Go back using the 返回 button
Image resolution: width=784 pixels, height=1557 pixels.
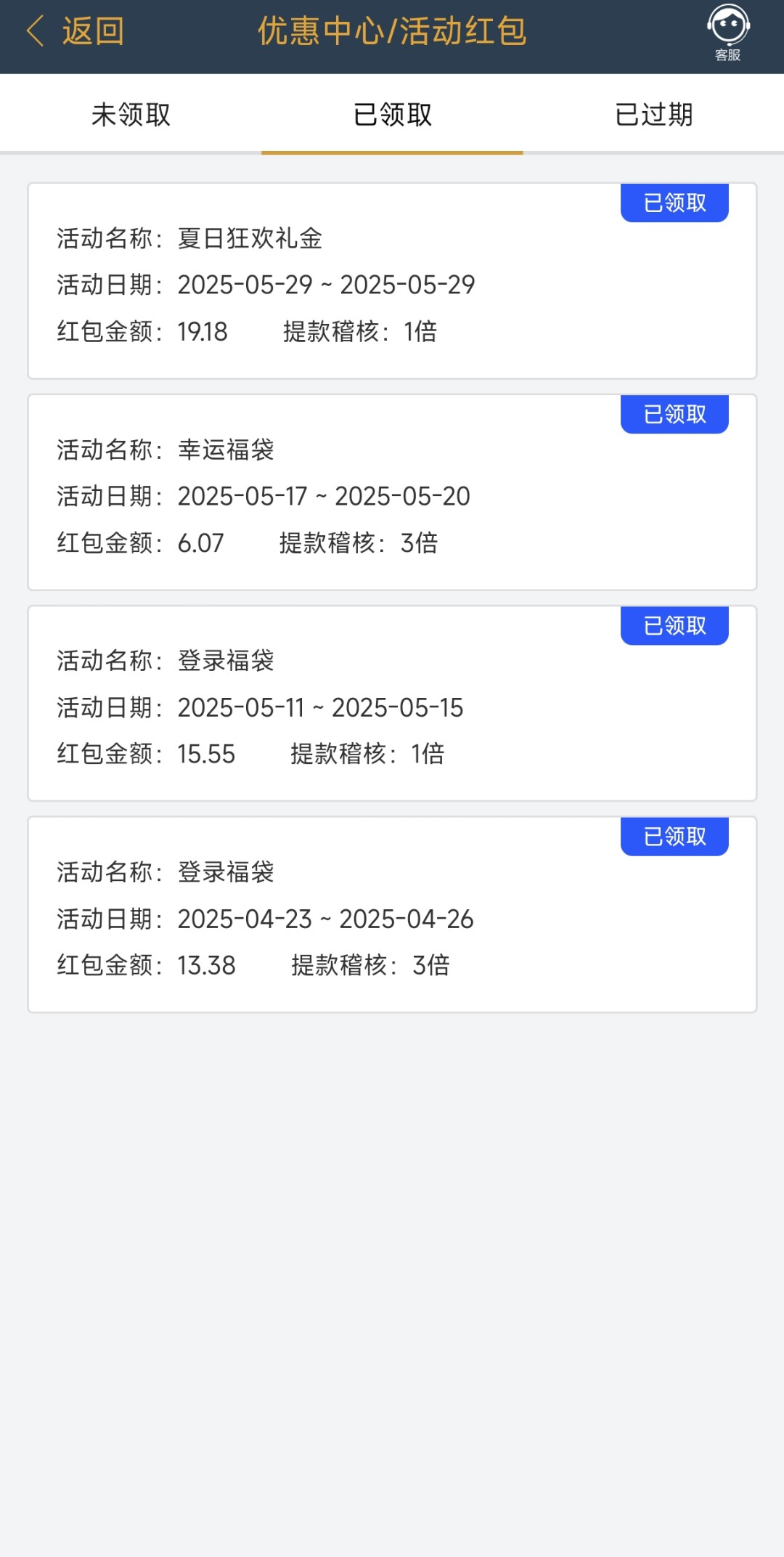pyautogui.click(x=75, y=32)
